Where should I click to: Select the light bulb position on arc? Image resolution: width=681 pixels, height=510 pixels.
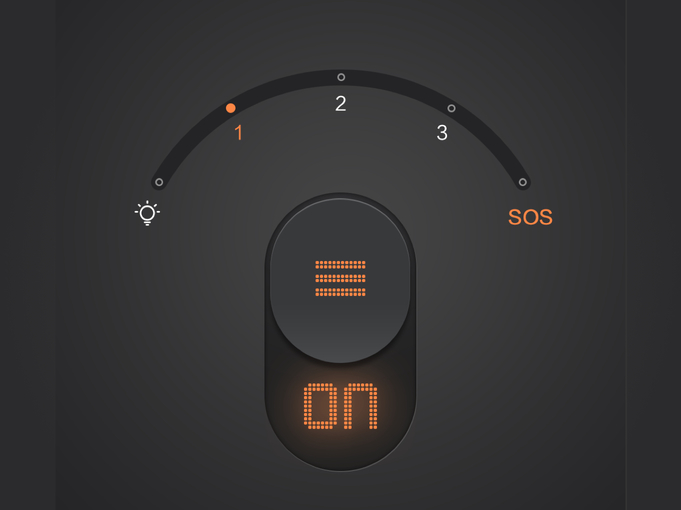(158, 183)
